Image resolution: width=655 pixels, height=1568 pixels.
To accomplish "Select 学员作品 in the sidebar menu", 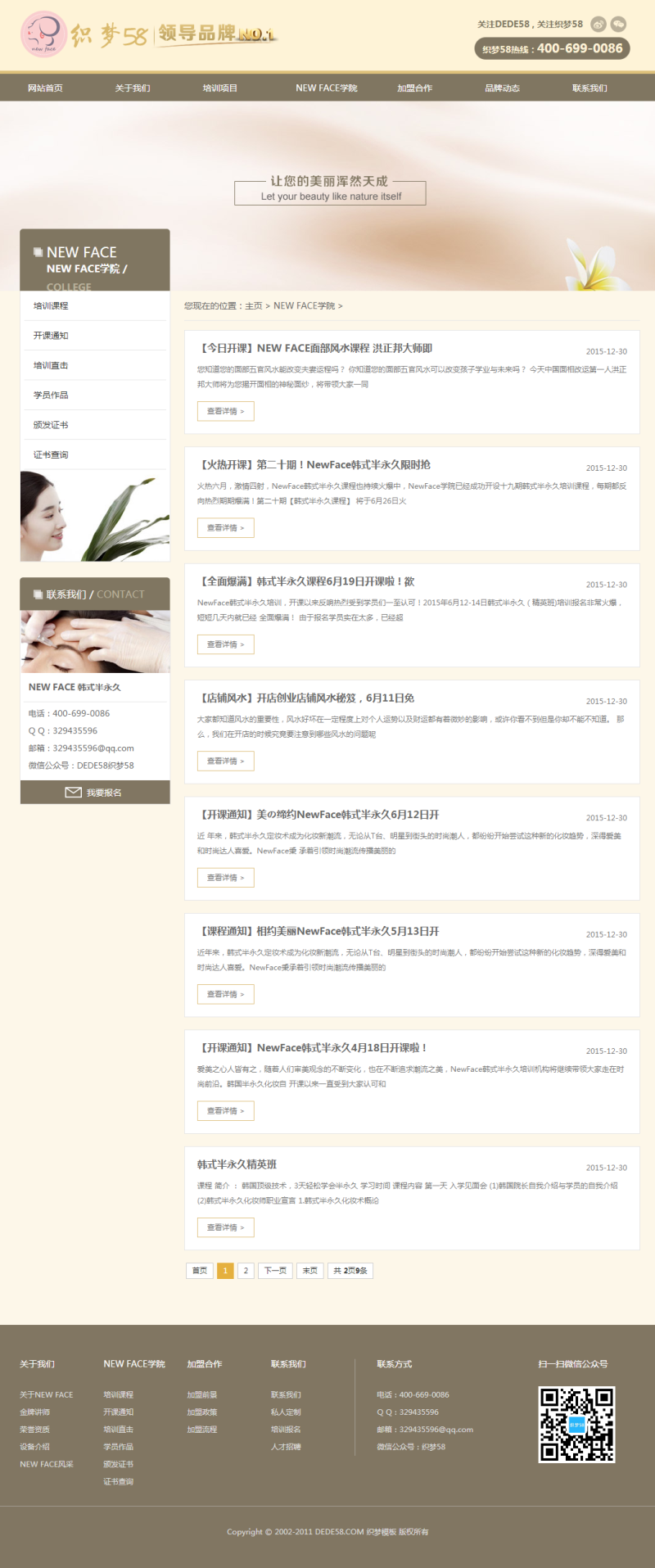I will pos(51,395).
